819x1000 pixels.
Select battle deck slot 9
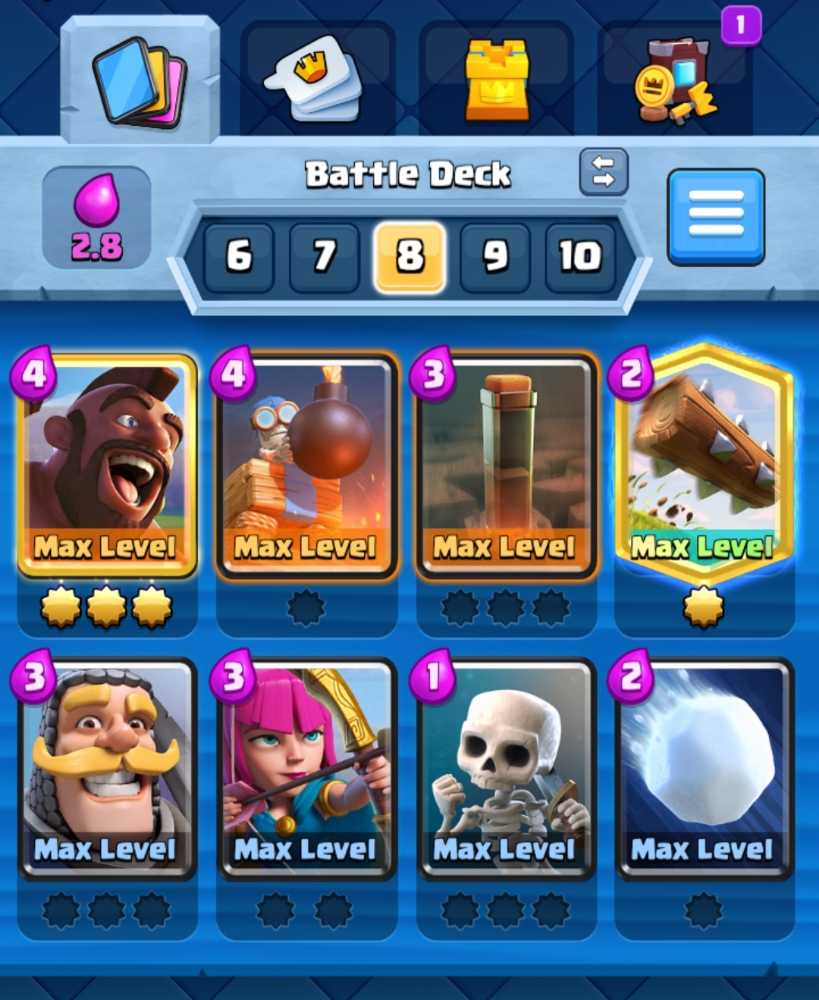pos(495,257)
